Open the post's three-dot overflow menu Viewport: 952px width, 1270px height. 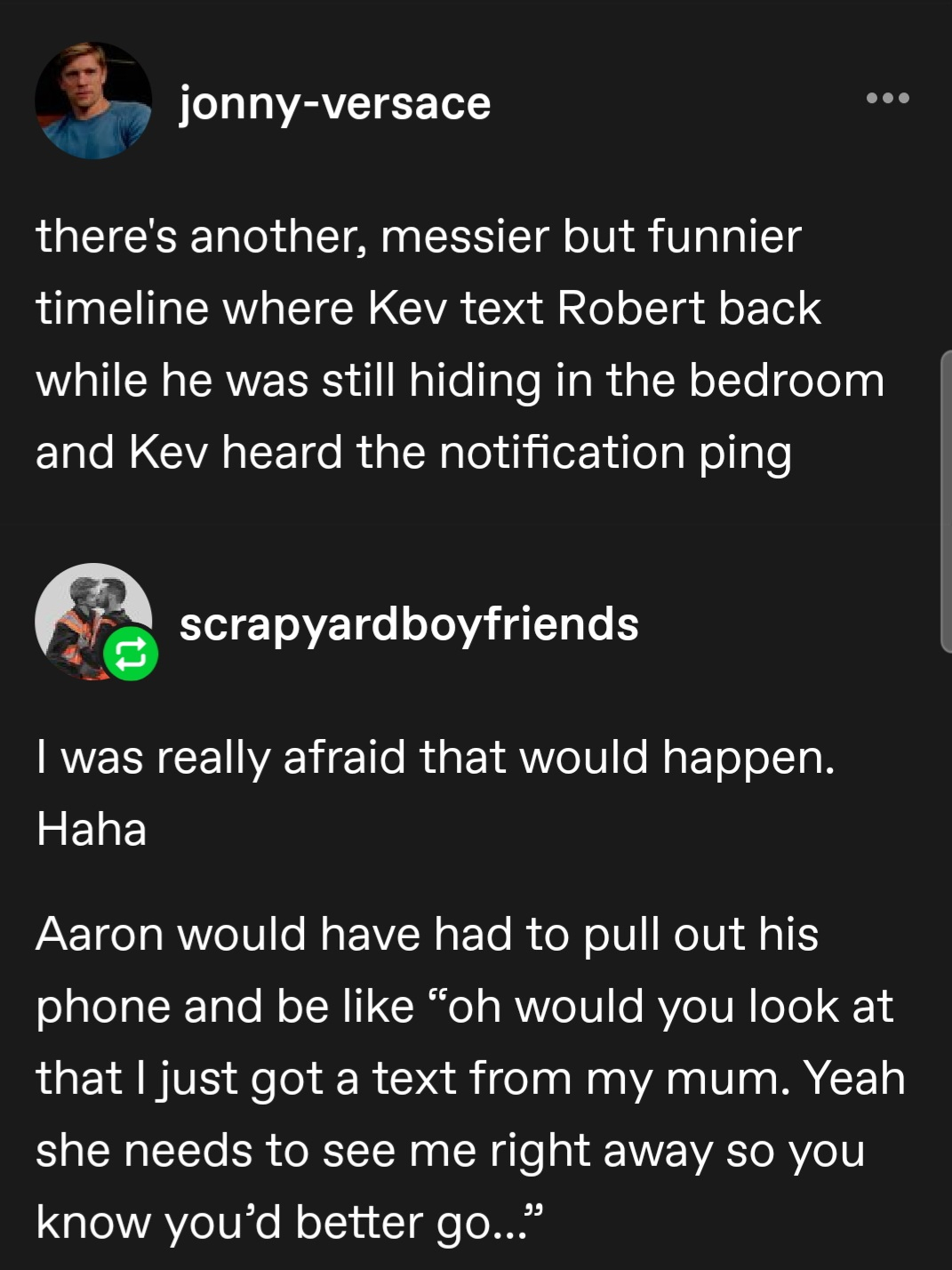888,98
